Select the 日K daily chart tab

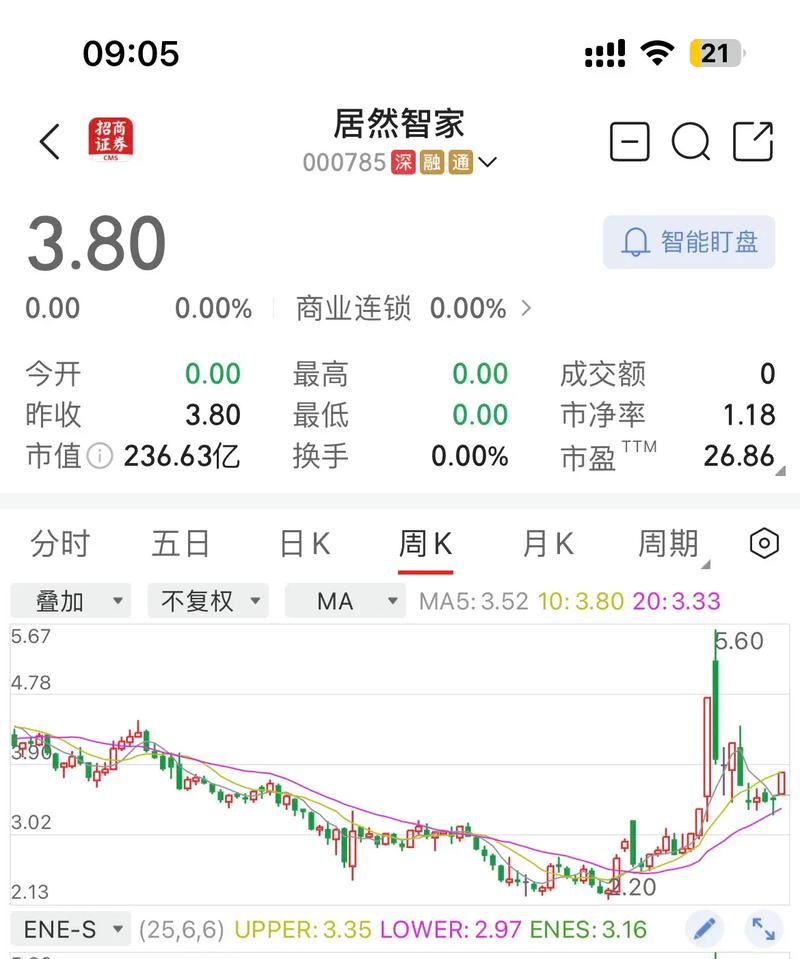(x=304, y=543)
